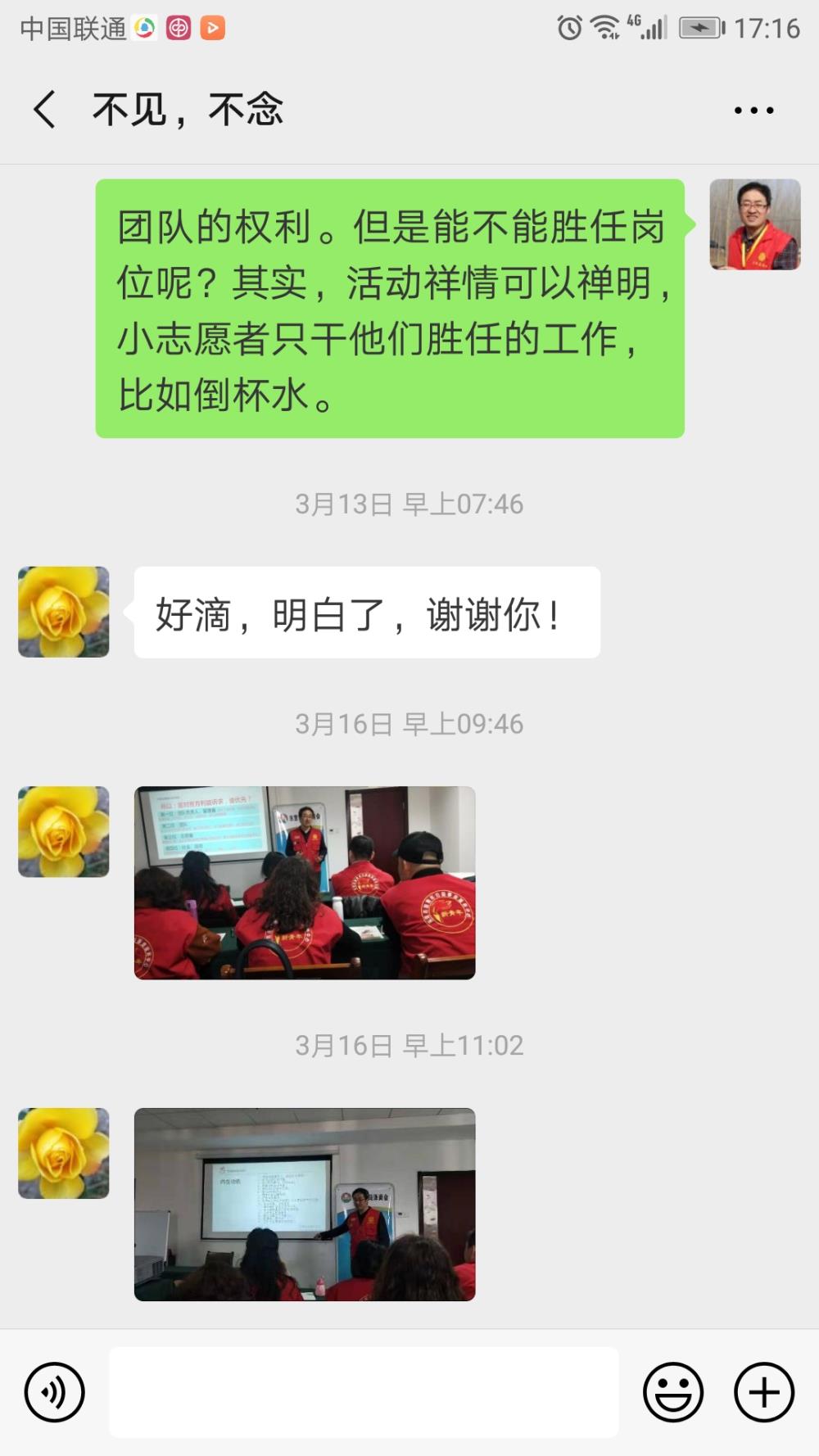819x1456 pixels.
Task: View the photo sent at 09:46
Action: [305, 883]
